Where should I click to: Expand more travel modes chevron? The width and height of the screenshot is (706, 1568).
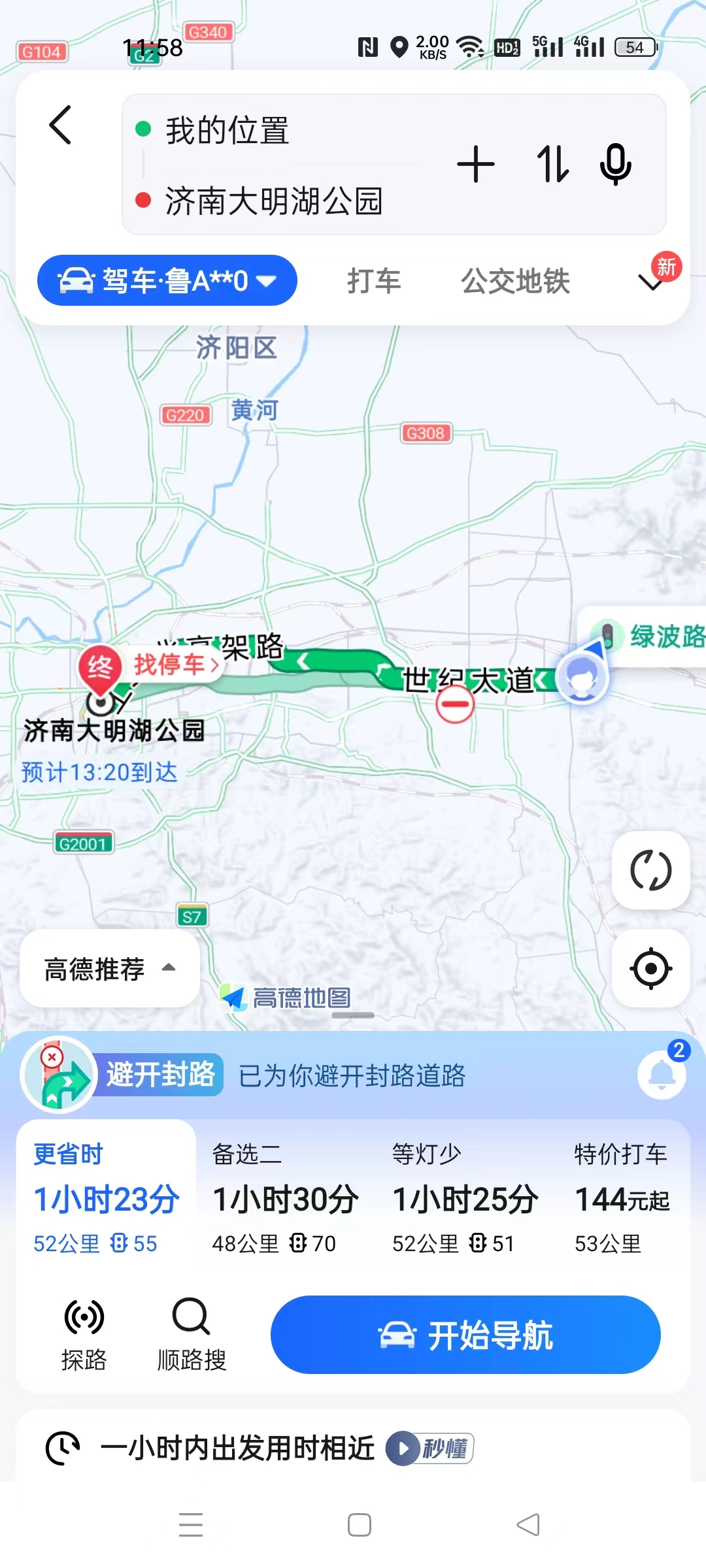[651, 282]
